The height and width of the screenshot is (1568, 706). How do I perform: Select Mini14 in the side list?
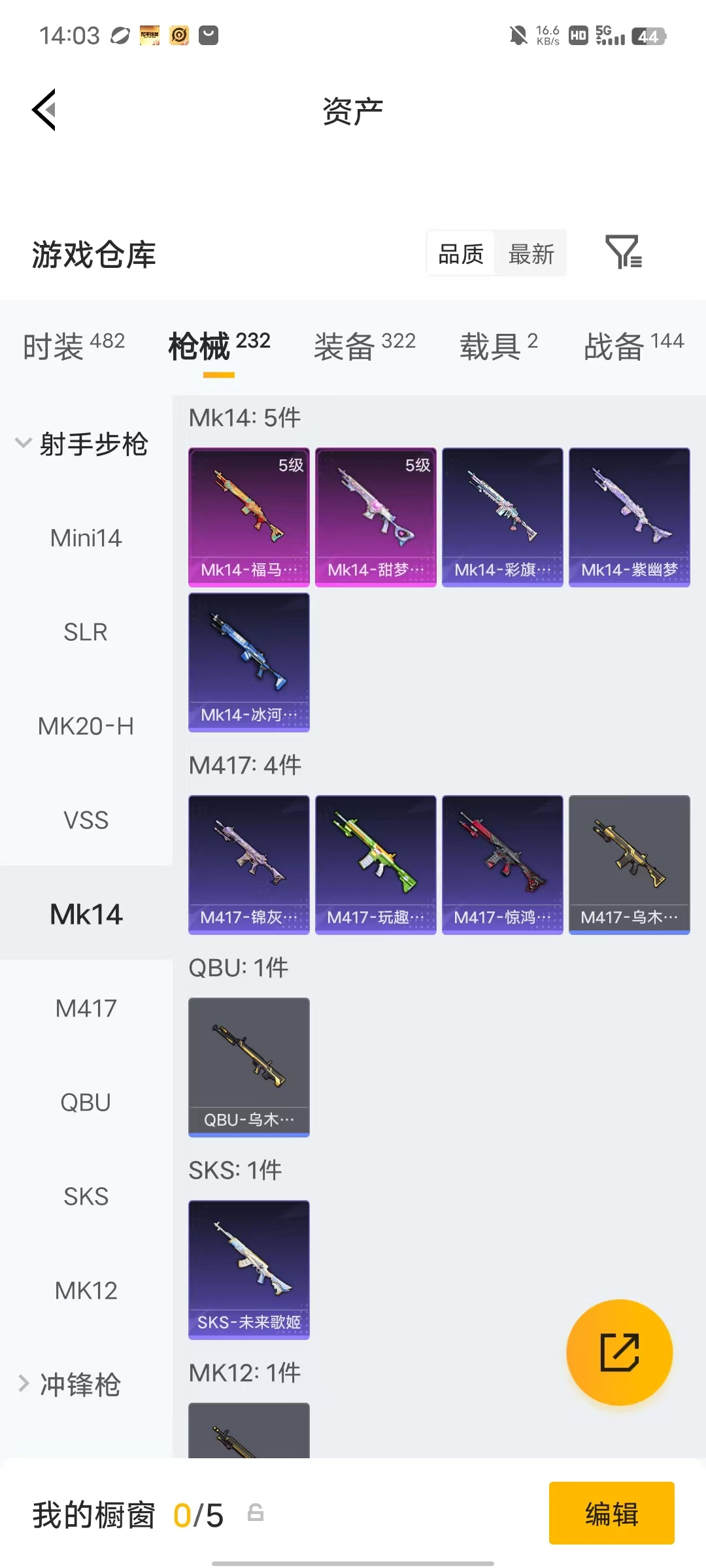(86, 538)
